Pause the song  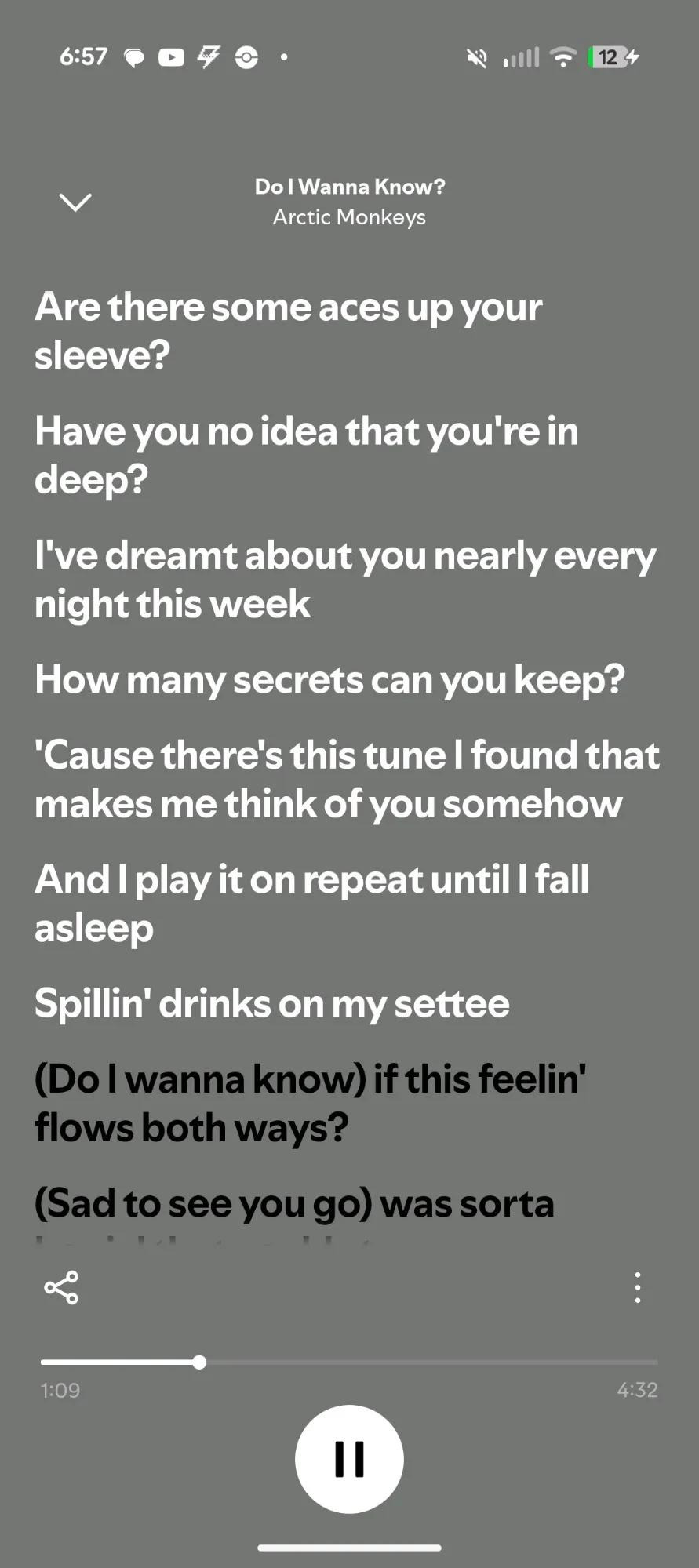point(349,1459)
